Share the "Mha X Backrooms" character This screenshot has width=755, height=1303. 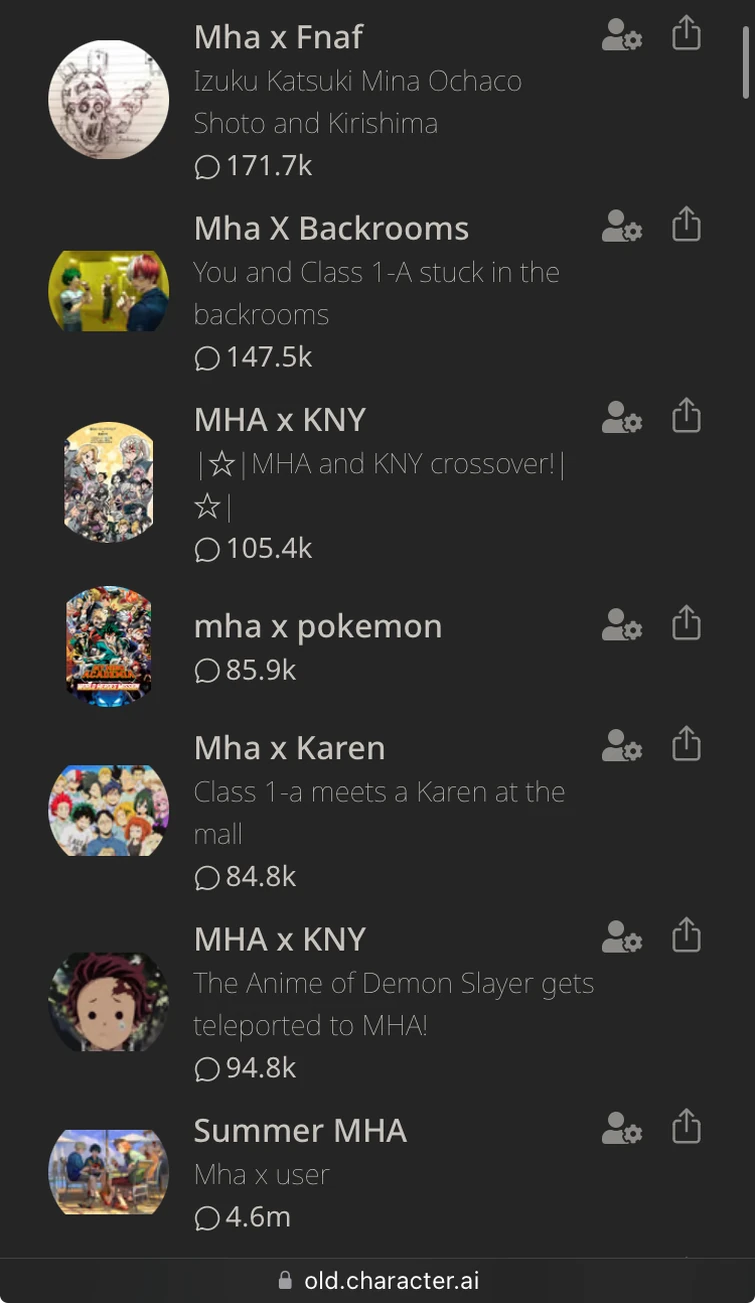[x=686, y=224]
